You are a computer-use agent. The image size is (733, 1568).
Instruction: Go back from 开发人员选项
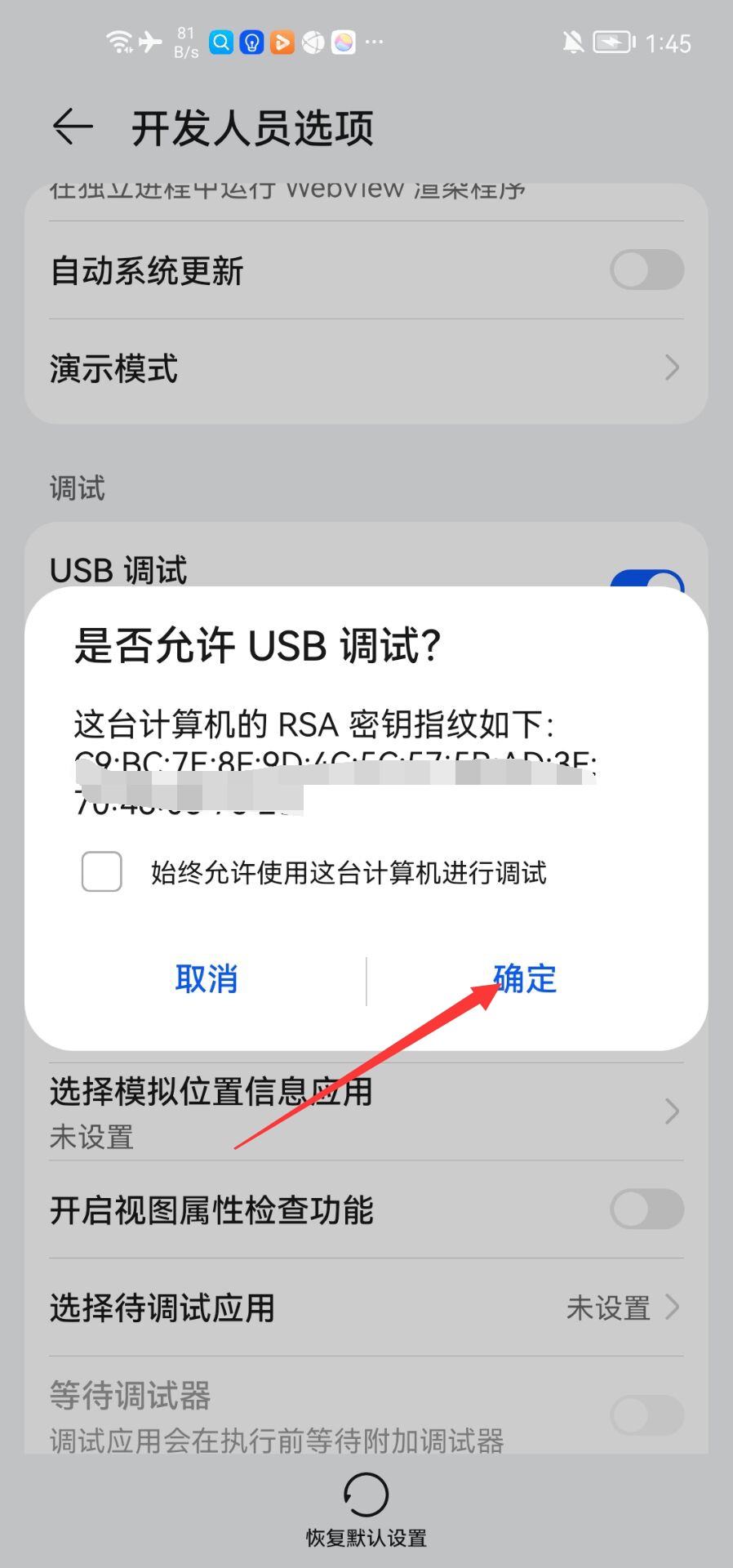72,127
